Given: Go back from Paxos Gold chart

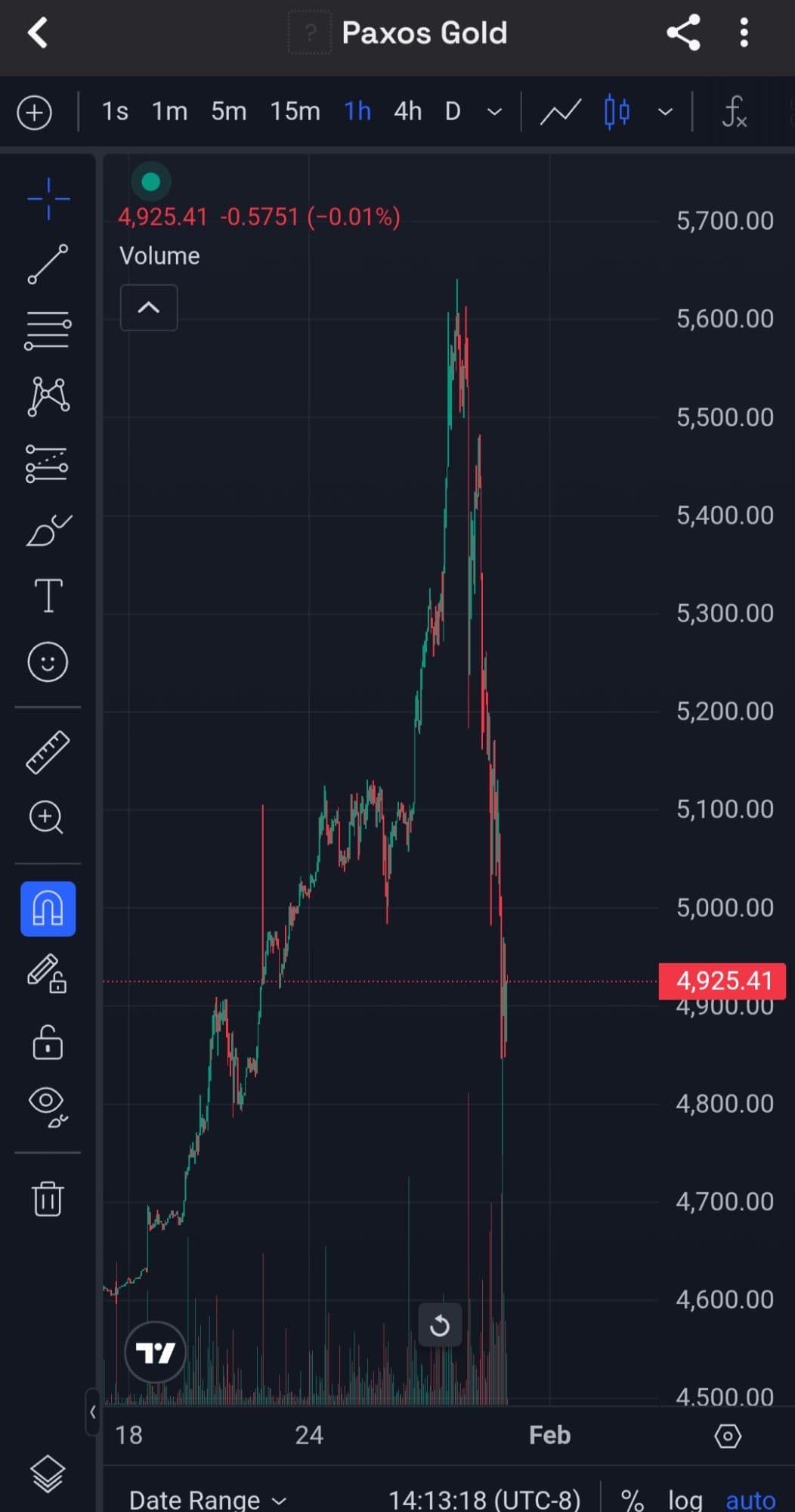Looking at the screenshot, I should (38, 33).
